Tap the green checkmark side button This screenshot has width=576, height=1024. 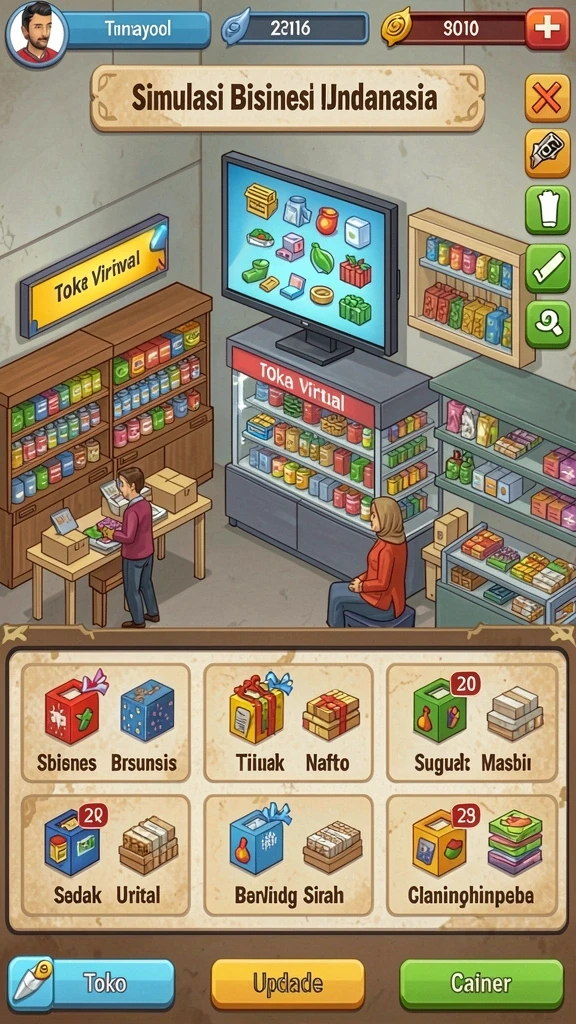[547, 268]
